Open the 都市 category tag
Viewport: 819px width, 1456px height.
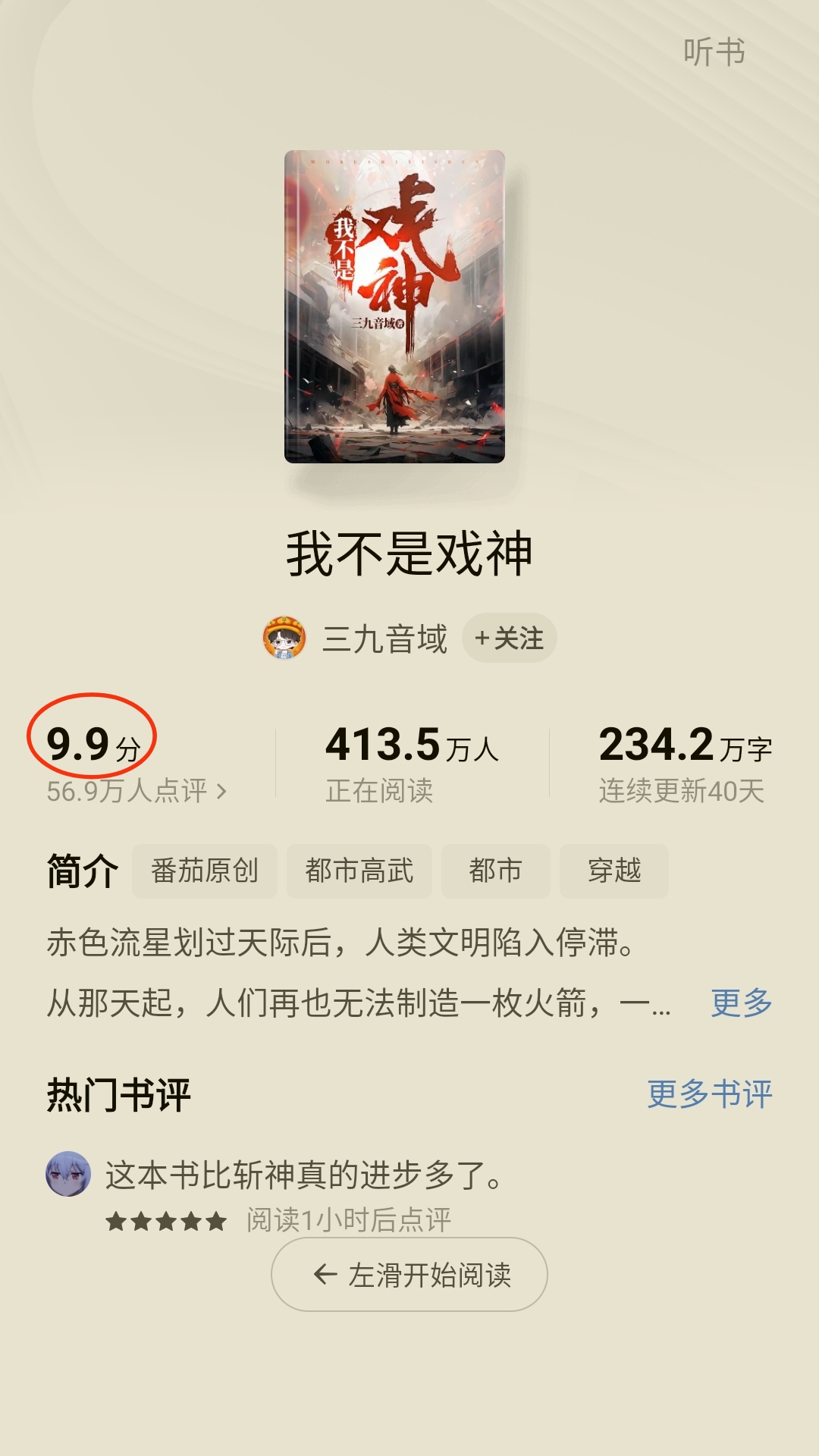495,871
